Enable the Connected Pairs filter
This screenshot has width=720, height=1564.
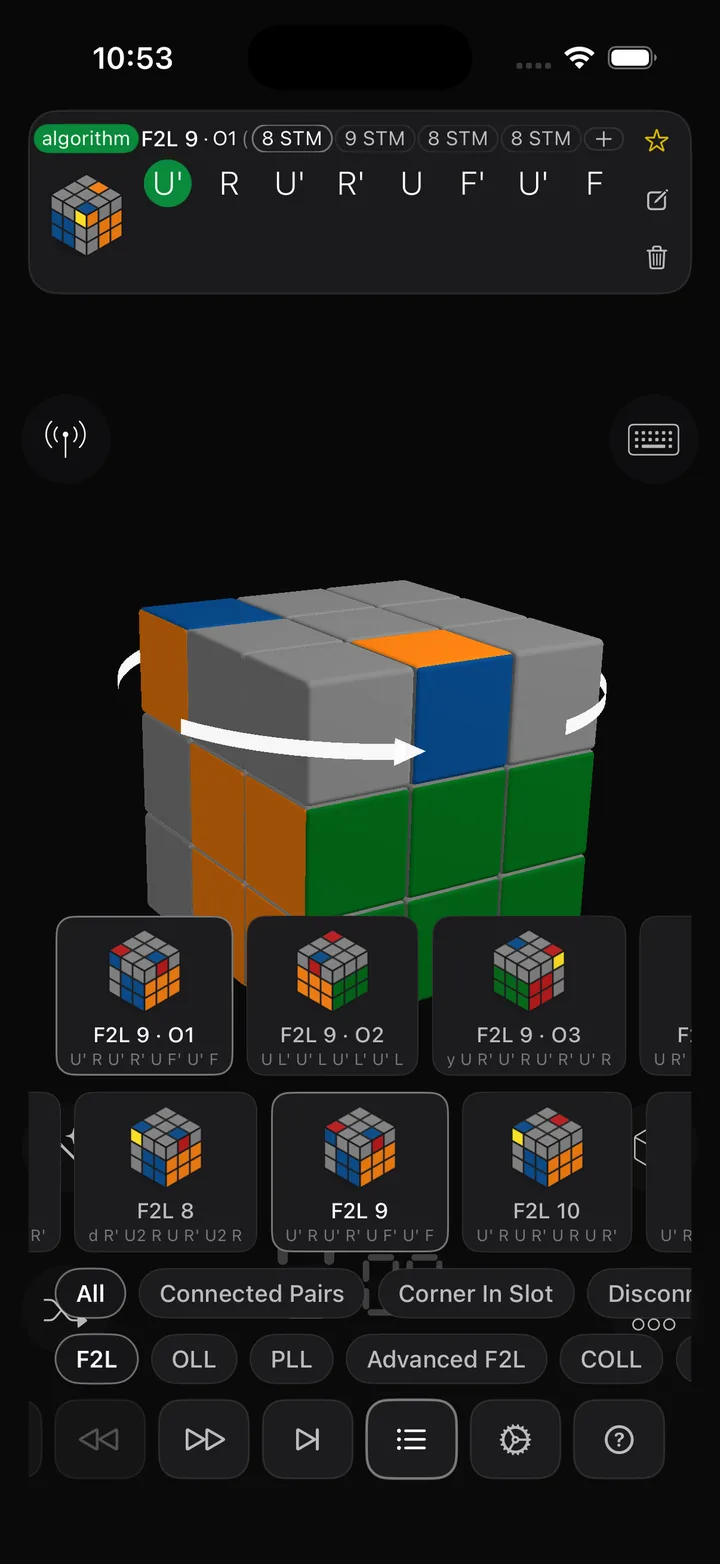251,1293
